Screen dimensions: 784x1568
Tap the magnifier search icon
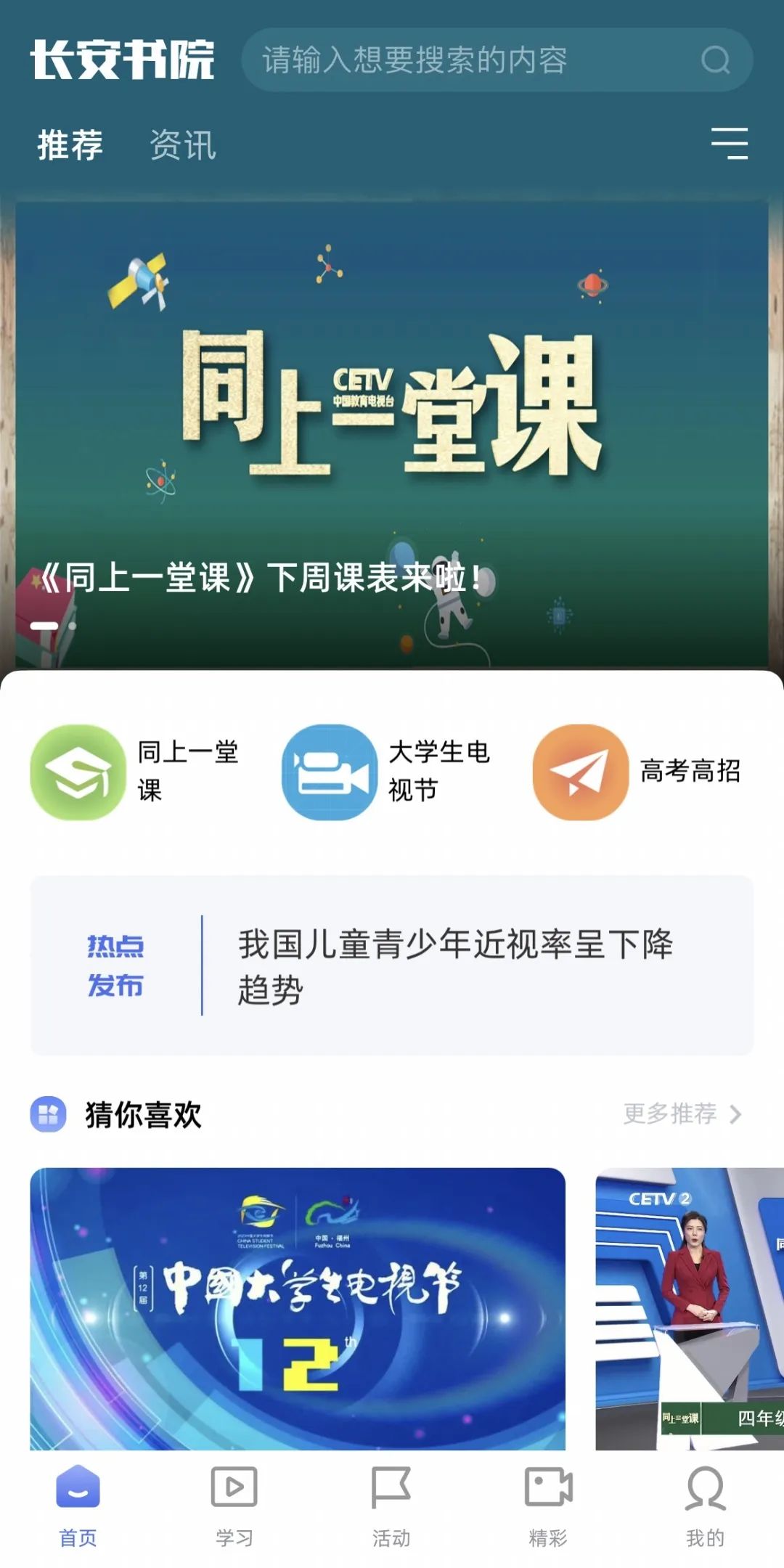pyautogui.click(x=715, y=60)
